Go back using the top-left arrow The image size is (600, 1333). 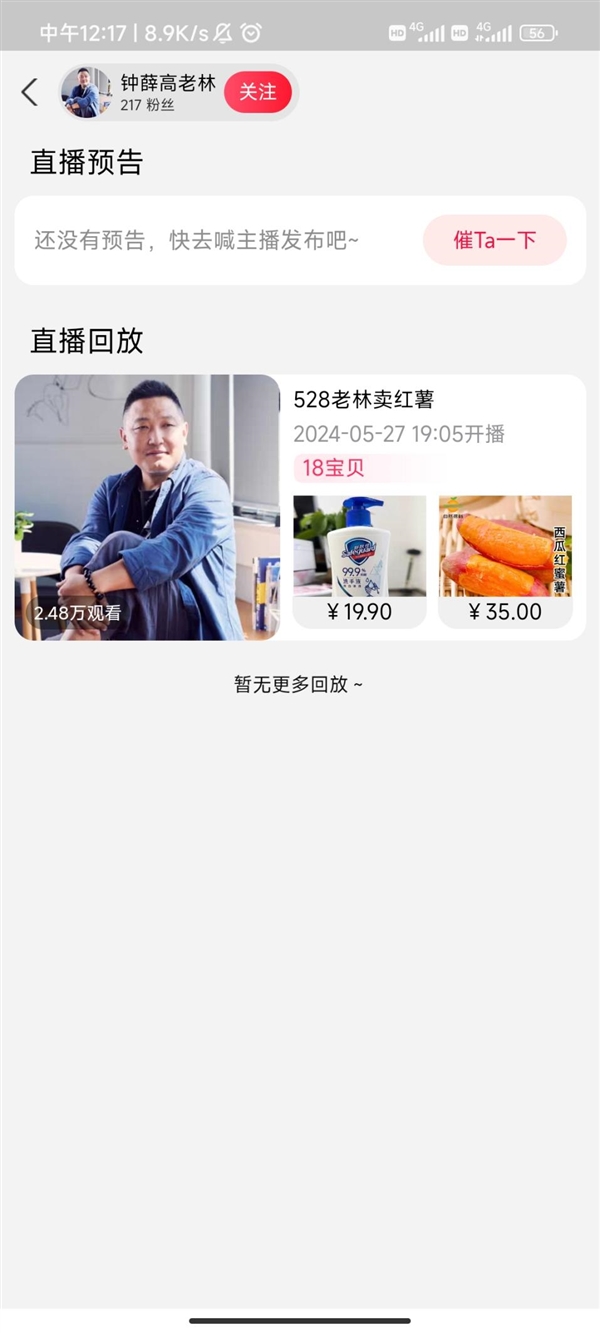click(x=29, y=92)
